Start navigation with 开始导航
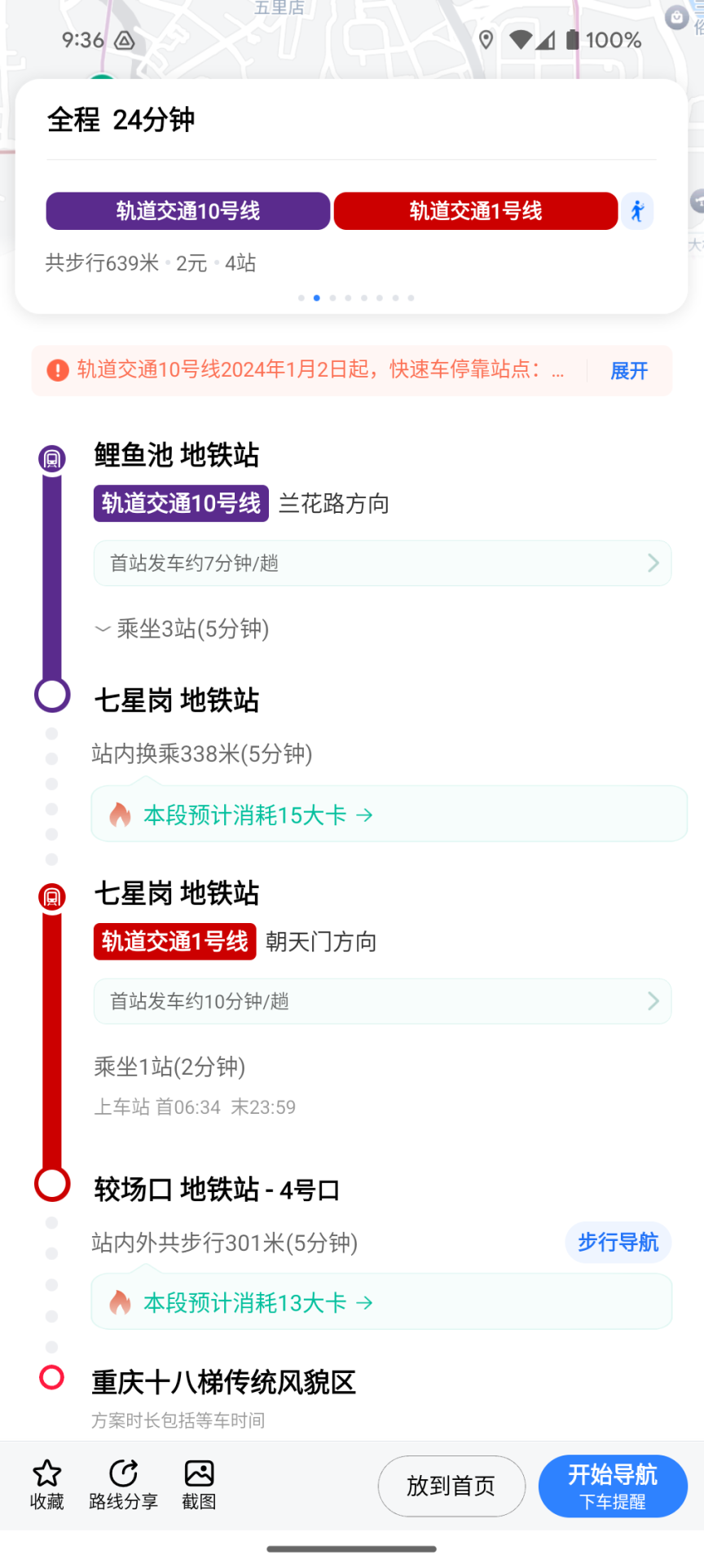Image resolution: width=704 pixels, height=1568 pixels. coord(613,1486)
